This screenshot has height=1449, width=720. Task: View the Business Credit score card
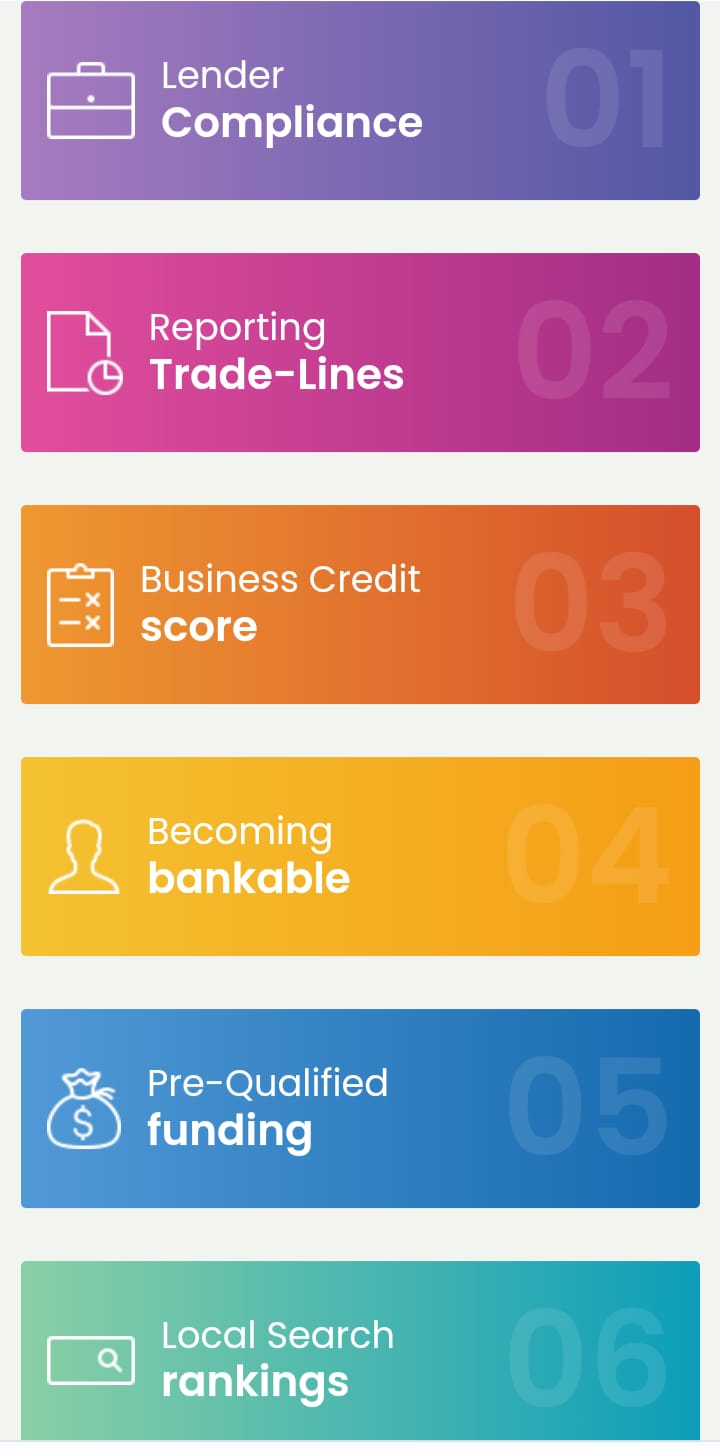click(360, 604)
